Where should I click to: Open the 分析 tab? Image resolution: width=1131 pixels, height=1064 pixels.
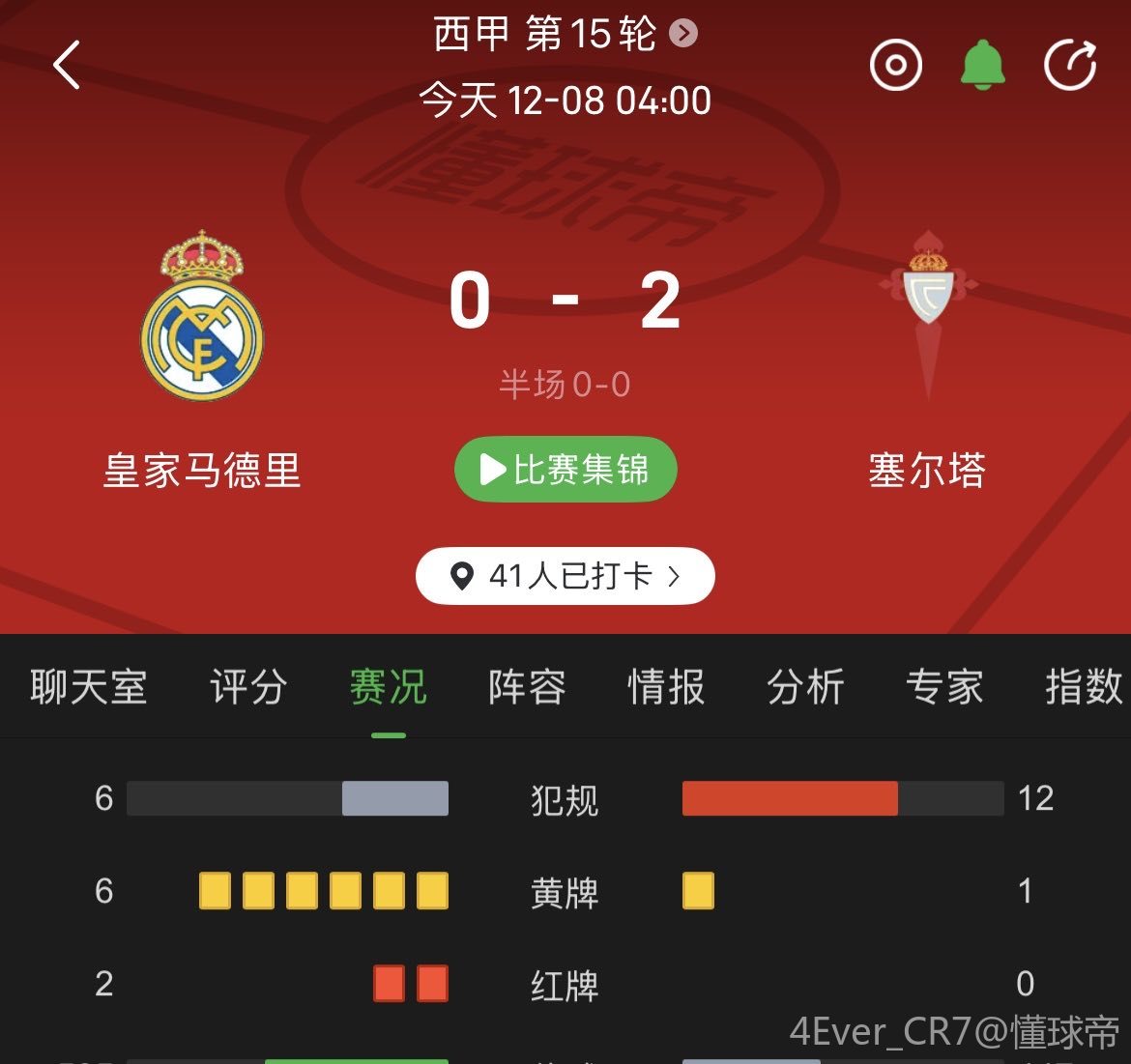805,687
